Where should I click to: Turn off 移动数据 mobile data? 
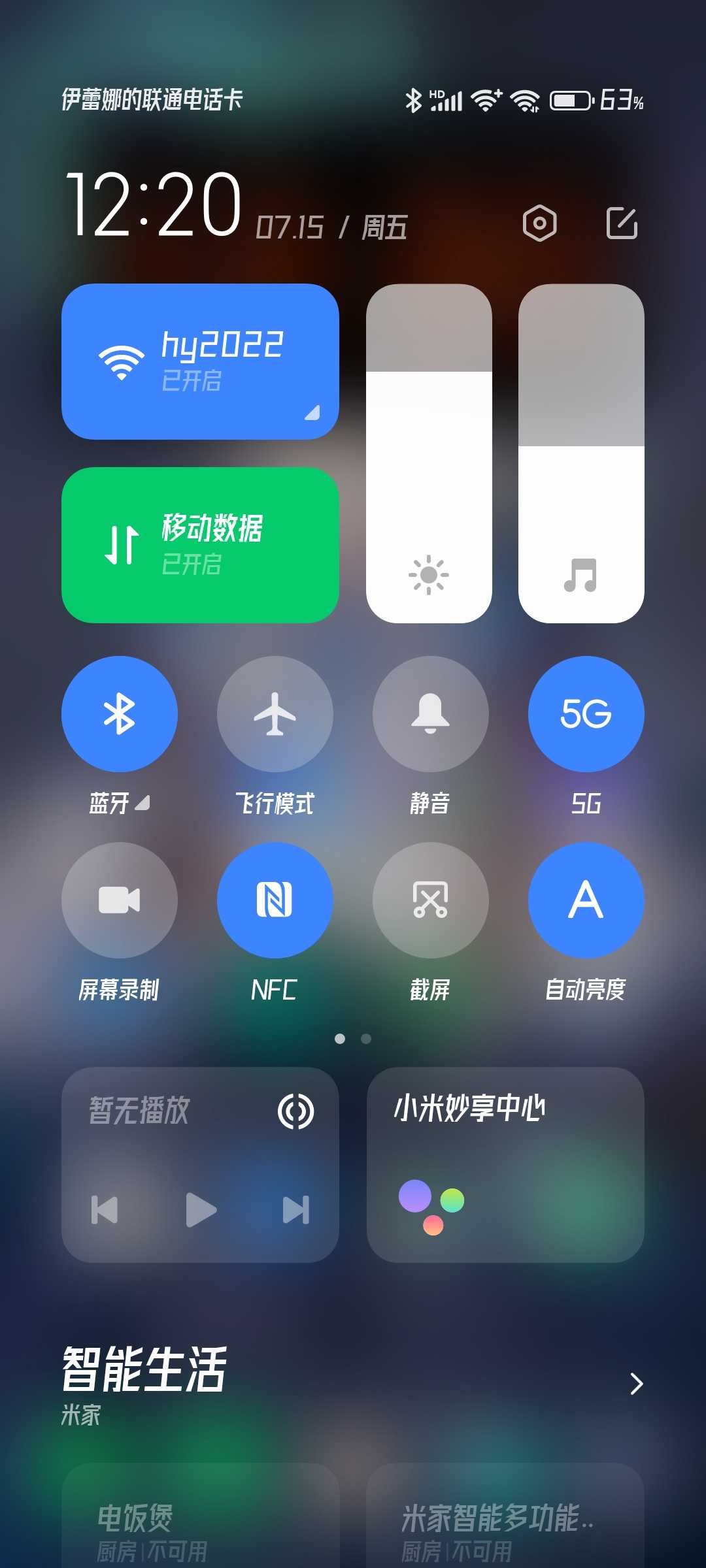pos(200,545)
